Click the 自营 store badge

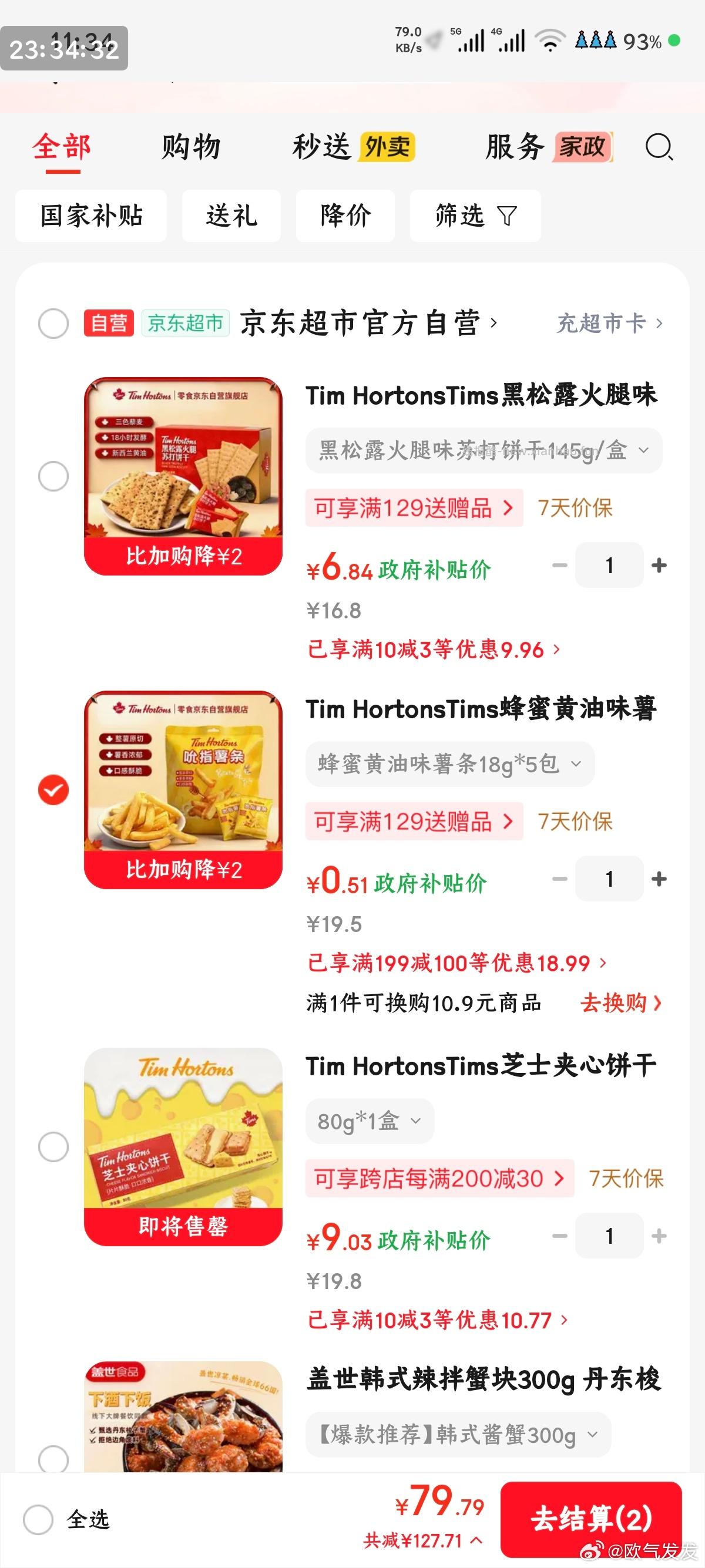[109, 322]
